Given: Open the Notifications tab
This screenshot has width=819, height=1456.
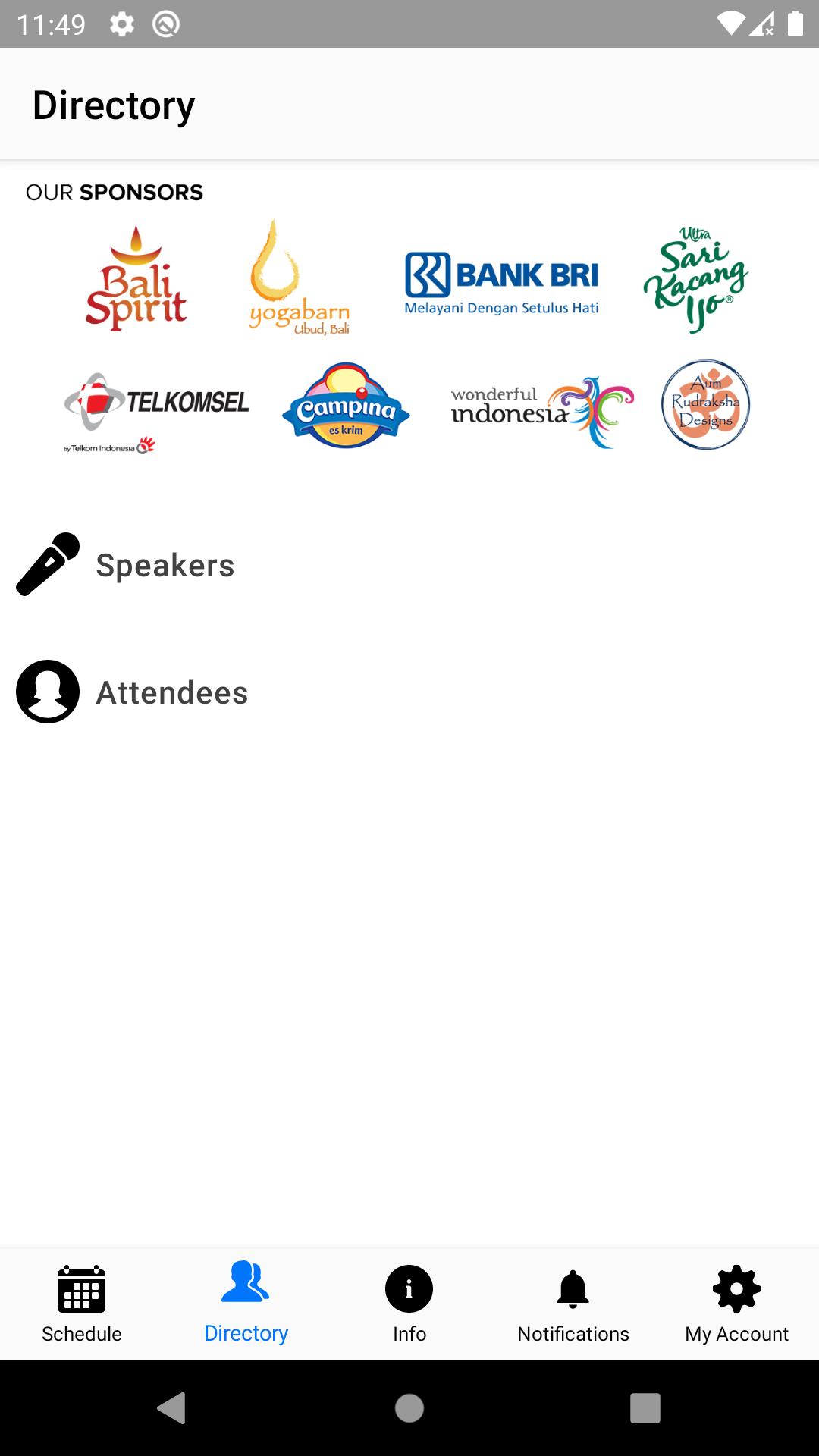Looking at the screenshot, I should [x=573, y=1304].
